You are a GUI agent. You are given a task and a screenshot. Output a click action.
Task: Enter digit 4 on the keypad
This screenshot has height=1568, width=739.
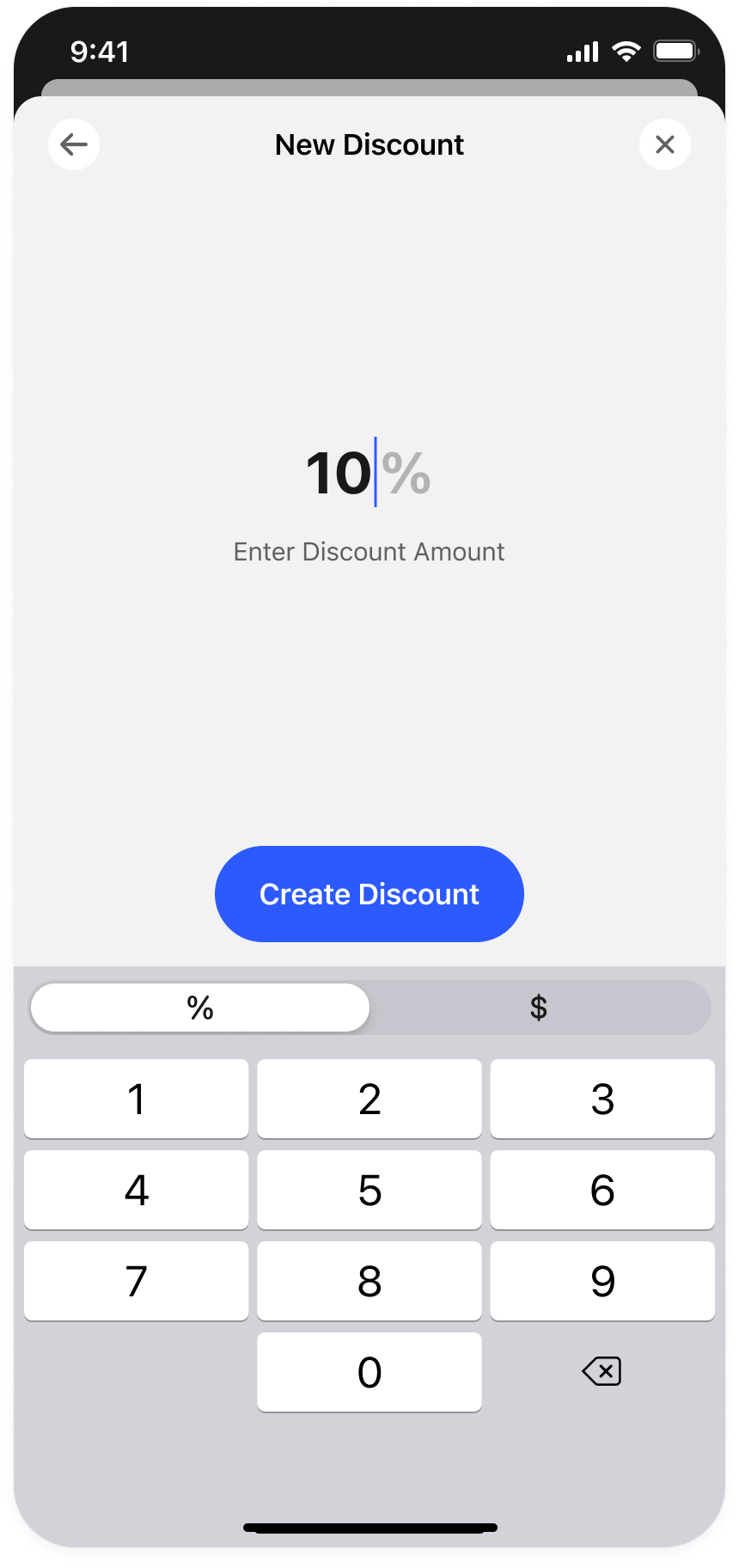(137, 1190)
